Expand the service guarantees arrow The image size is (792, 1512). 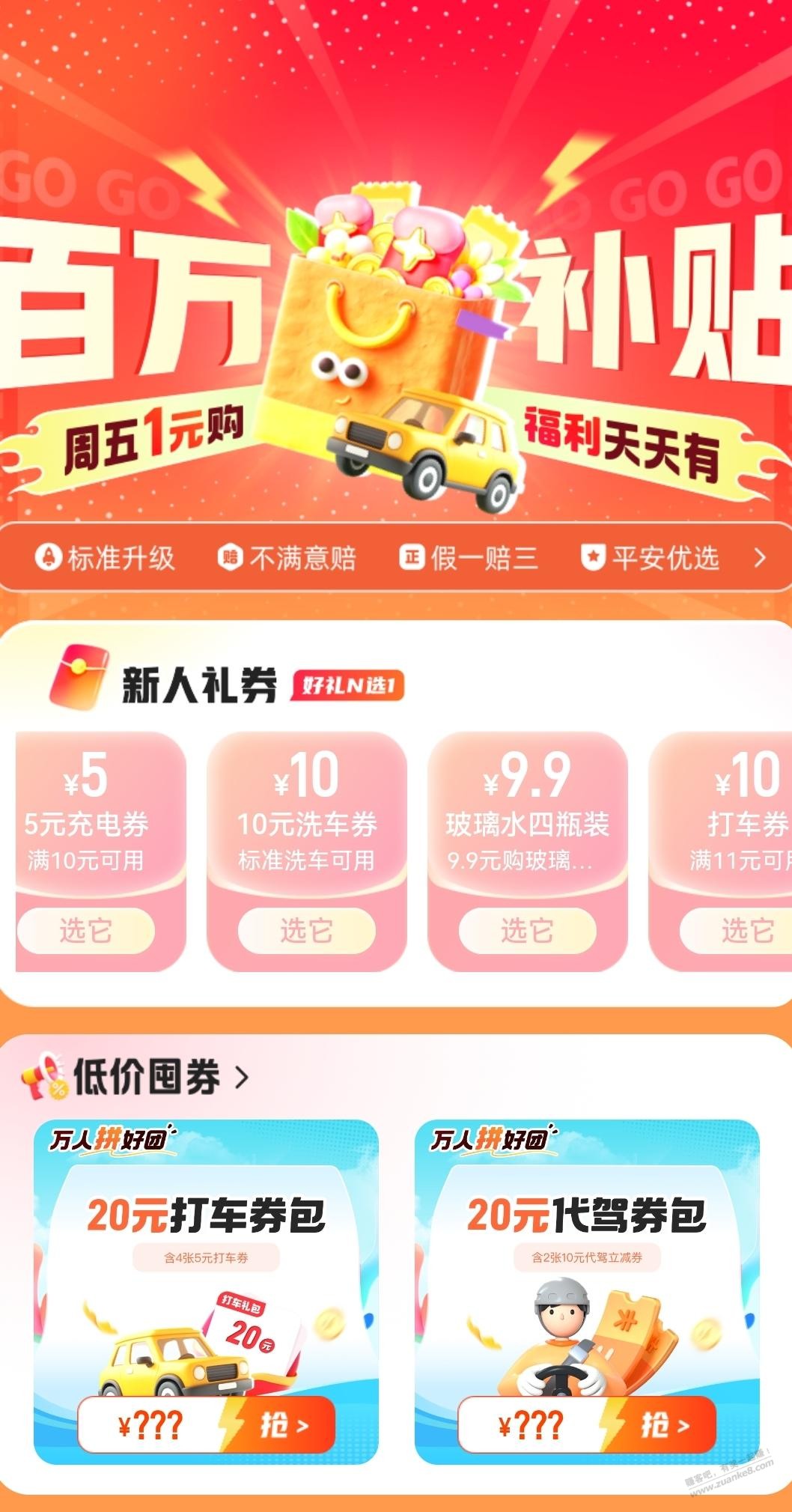point(759,558)
